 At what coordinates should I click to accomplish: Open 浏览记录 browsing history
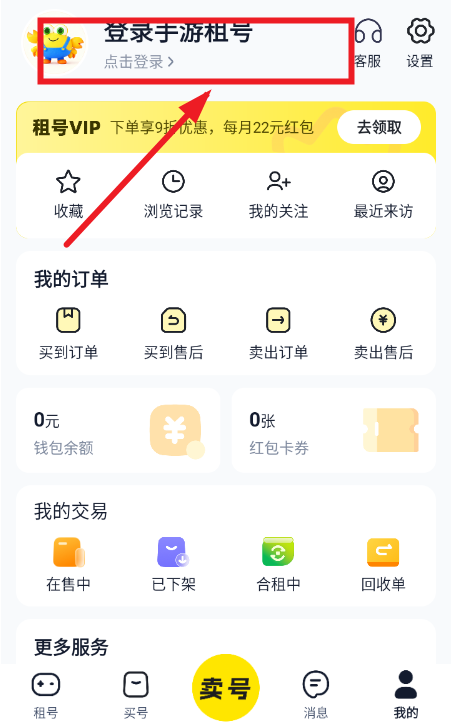pos(173,194)
